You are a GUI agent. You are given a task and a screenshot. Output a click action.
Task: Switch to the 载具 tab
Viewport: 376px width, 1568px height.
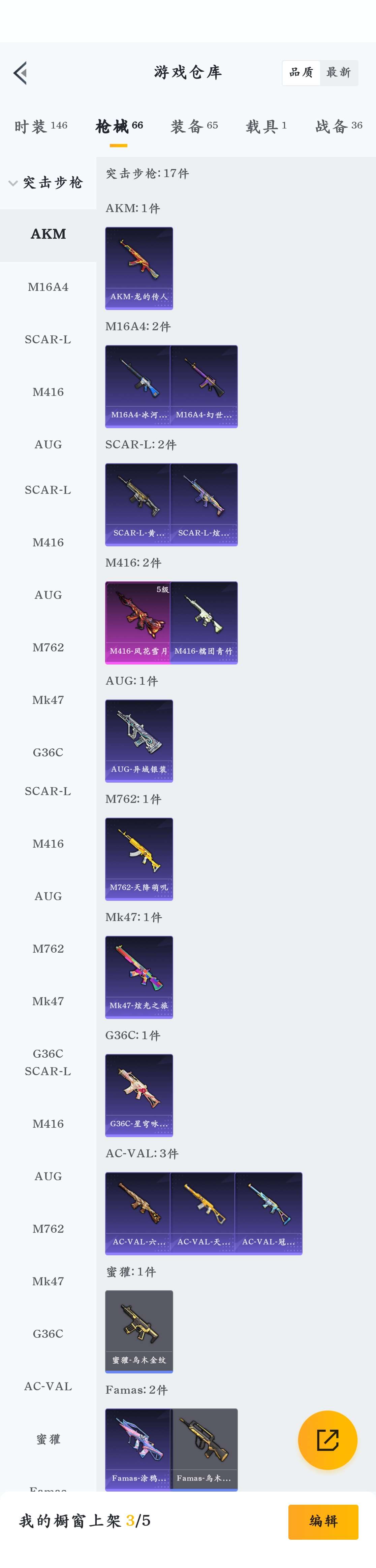click(x=266, y=126)
